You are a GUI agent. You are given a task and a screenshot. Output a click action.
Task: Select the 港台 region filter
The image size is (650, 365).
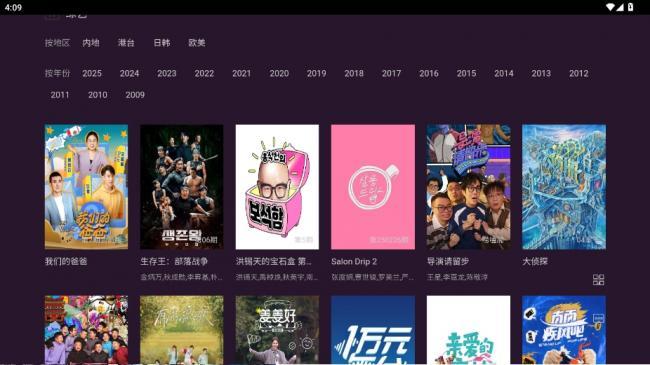tap(126, 43)
